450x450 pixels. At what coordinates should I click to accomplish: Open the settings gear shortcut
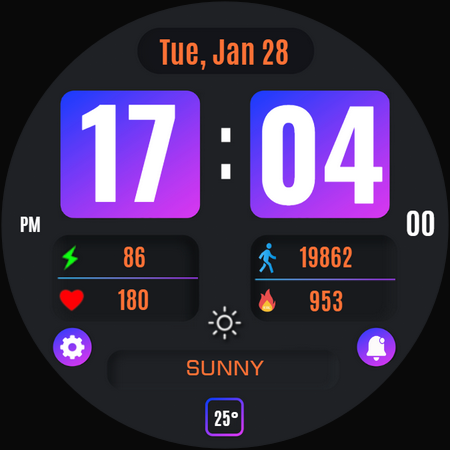[x=72, y=347]
